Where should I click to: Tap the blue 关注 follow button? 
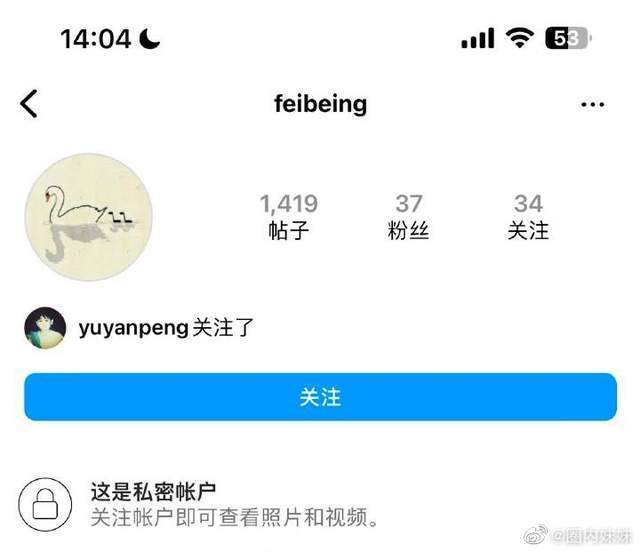(320, 397)
